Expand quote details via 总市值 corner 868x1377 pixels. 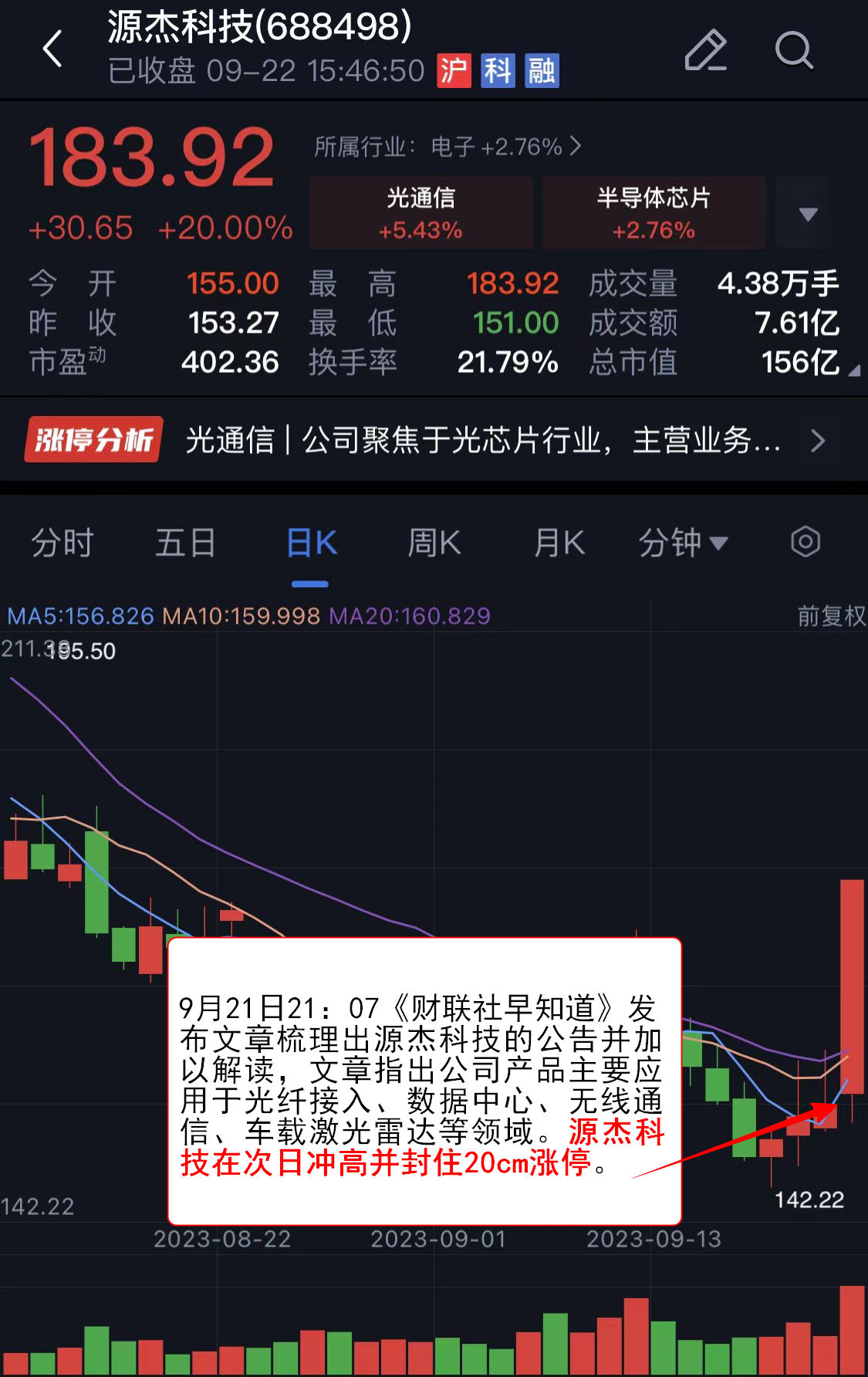tap(853, 371)
